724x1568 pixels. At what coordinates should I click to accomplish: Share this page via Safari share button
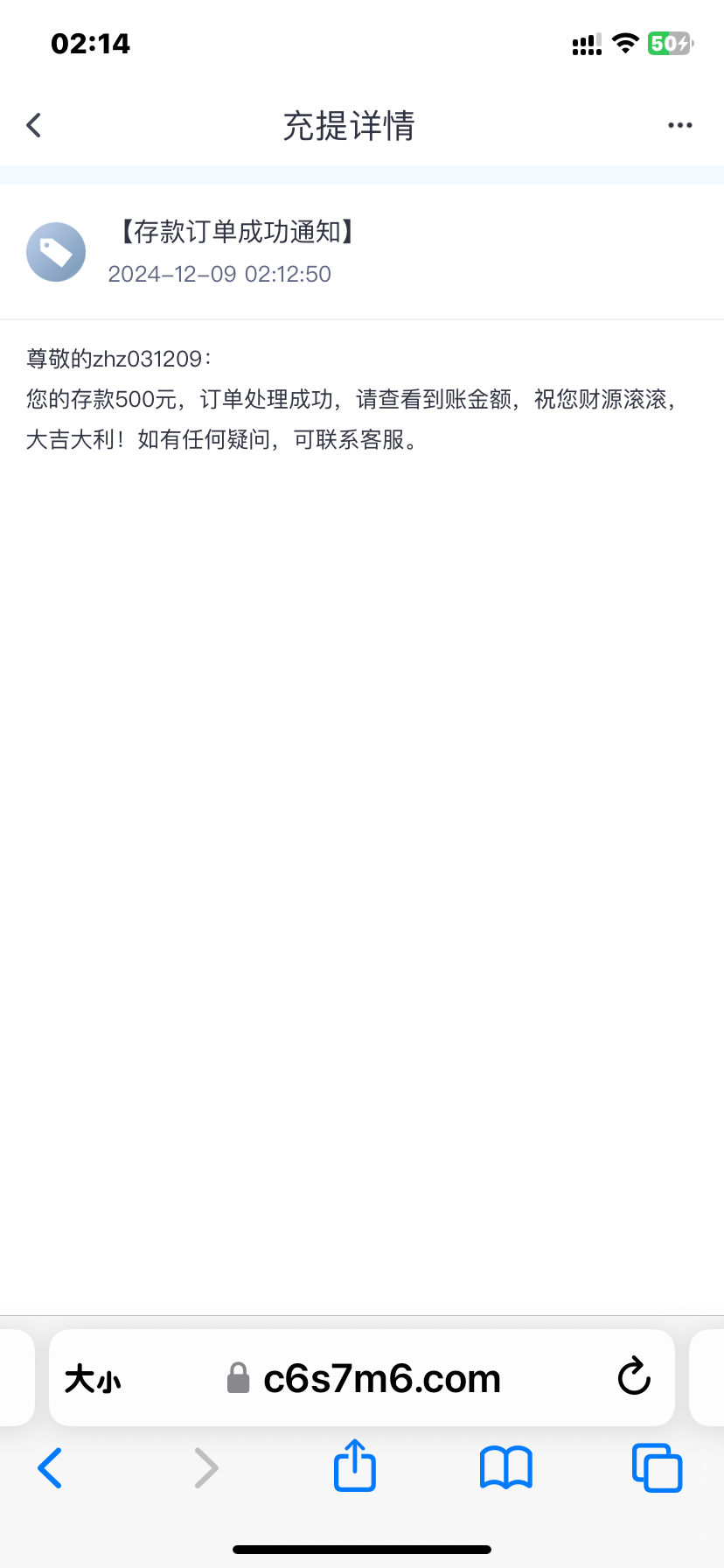tap(355, 1466)
